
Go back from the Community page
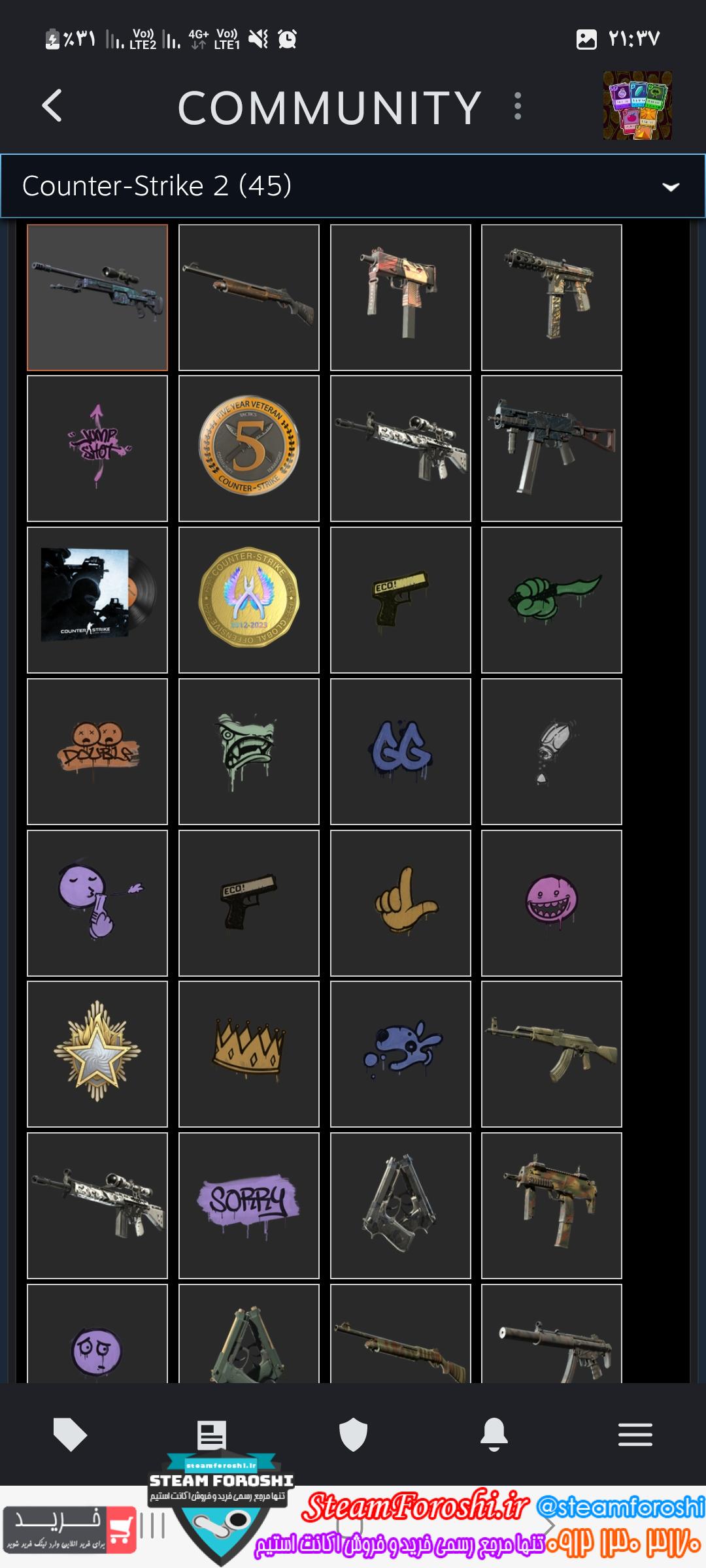52,106
